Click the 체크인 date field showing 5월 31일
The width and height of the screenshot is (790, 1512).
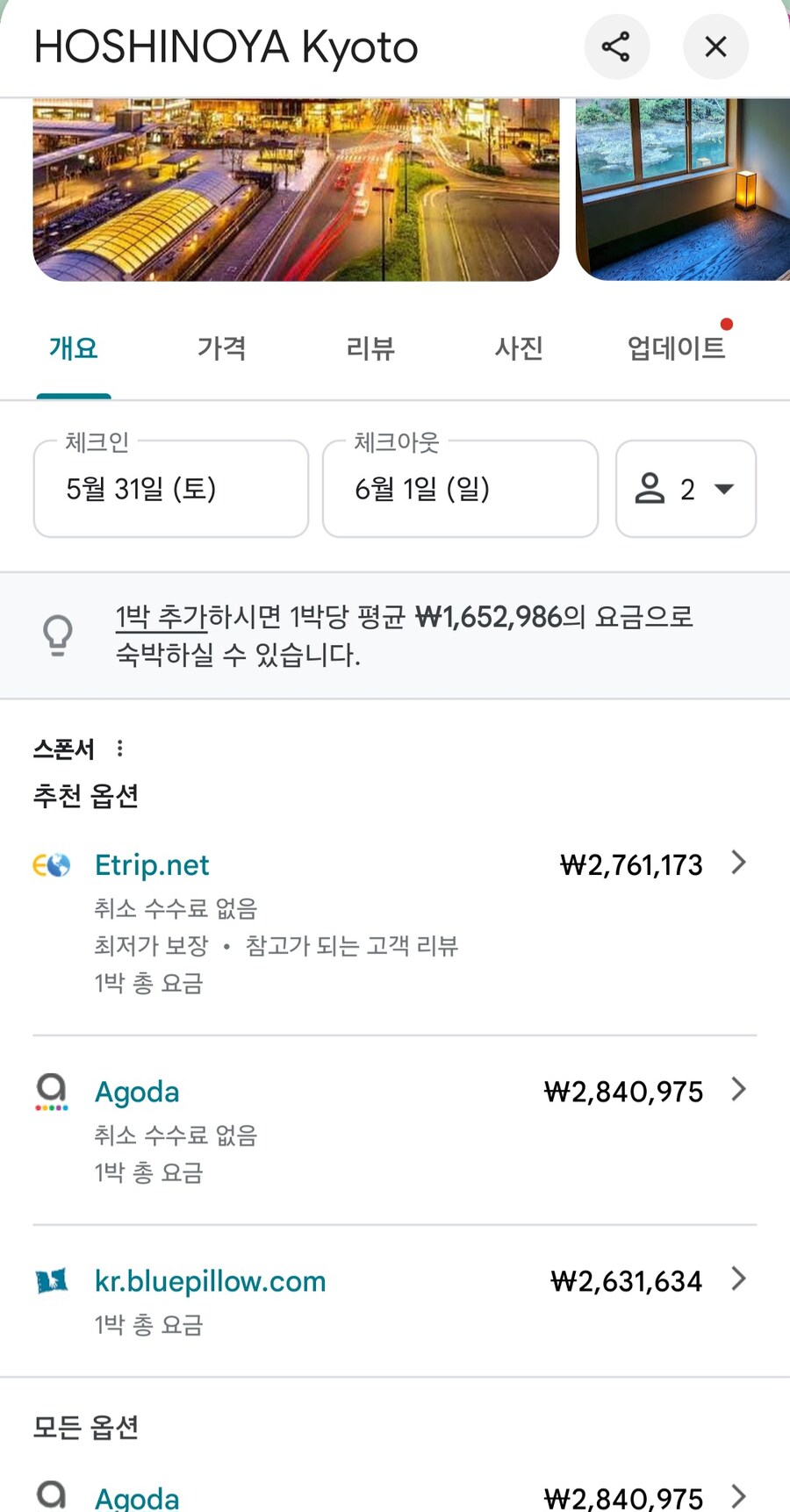pyautogui.click(x=170, y=489)
